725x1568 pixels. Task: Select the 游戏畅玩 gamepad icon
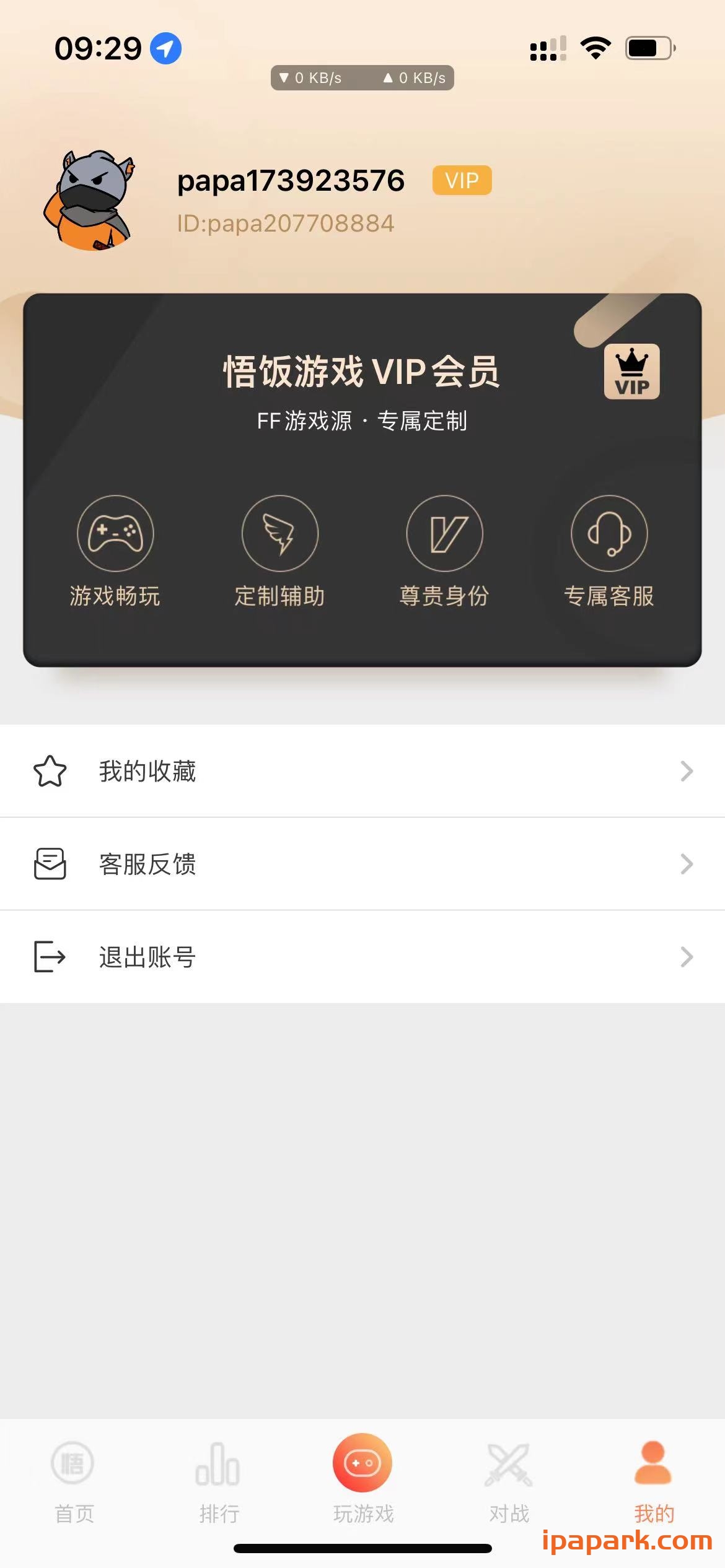tap(115, 533)
